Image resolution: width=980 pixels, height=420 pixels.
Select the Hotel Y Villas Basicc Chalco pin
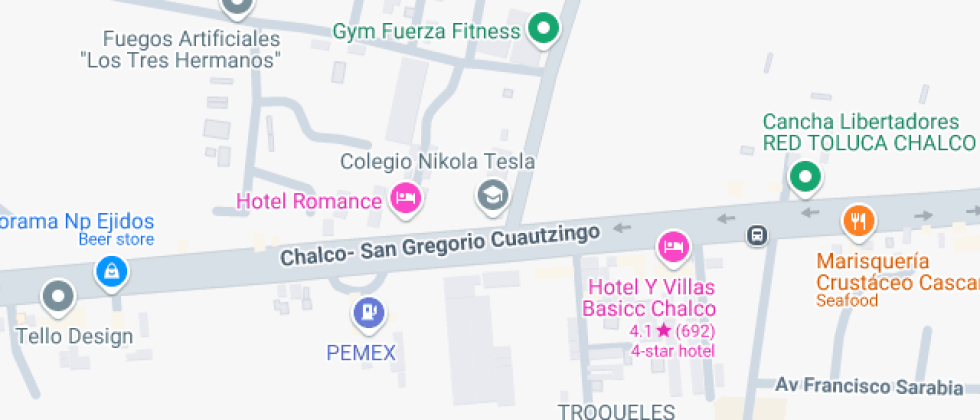click(673, 245)
